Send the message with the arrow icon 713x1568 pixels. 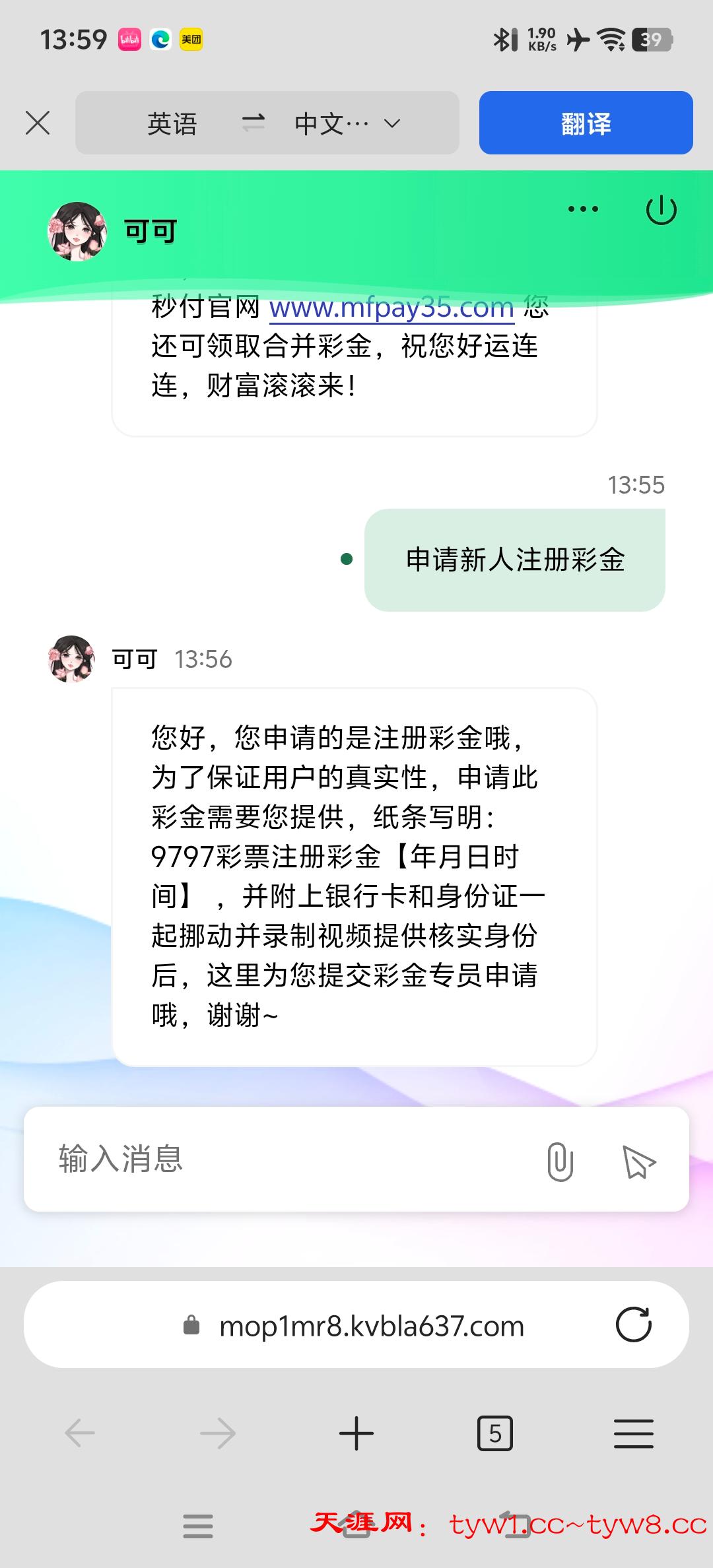point(638,1161)
